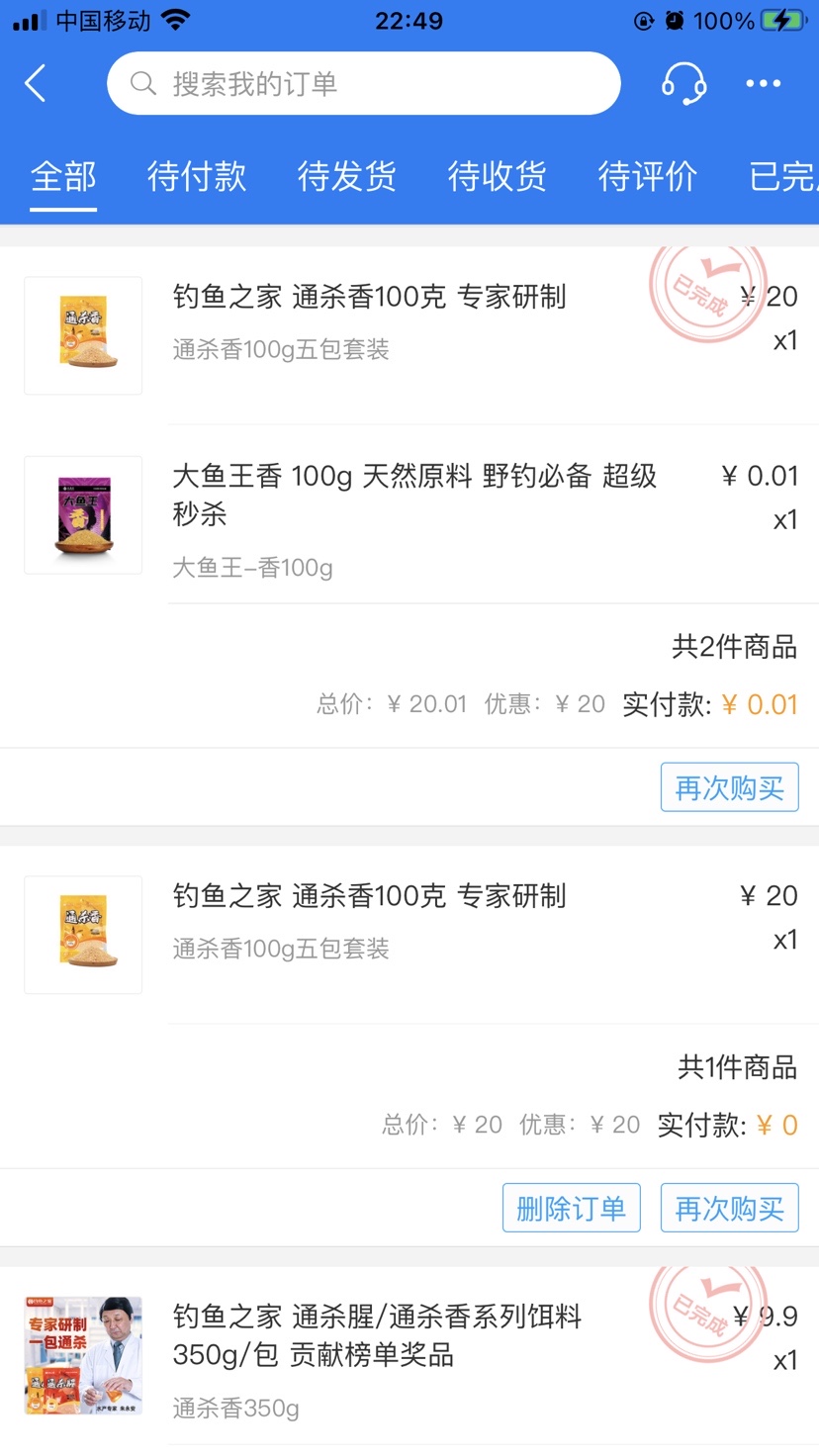Open customer service headset icon

point(683,83)
